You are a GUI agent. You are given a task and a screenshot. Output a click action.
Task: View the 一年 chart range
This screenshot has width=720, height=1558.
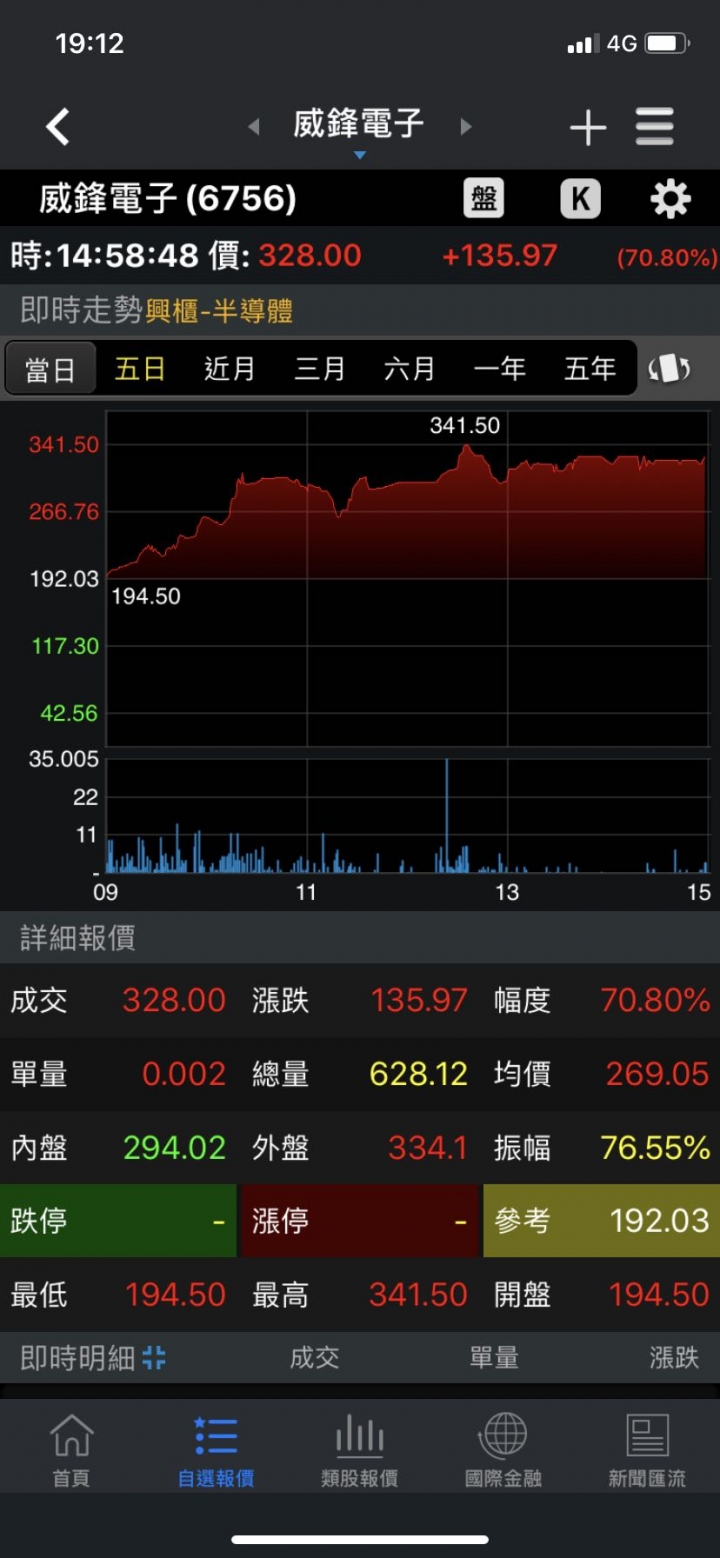coord(500,369)
